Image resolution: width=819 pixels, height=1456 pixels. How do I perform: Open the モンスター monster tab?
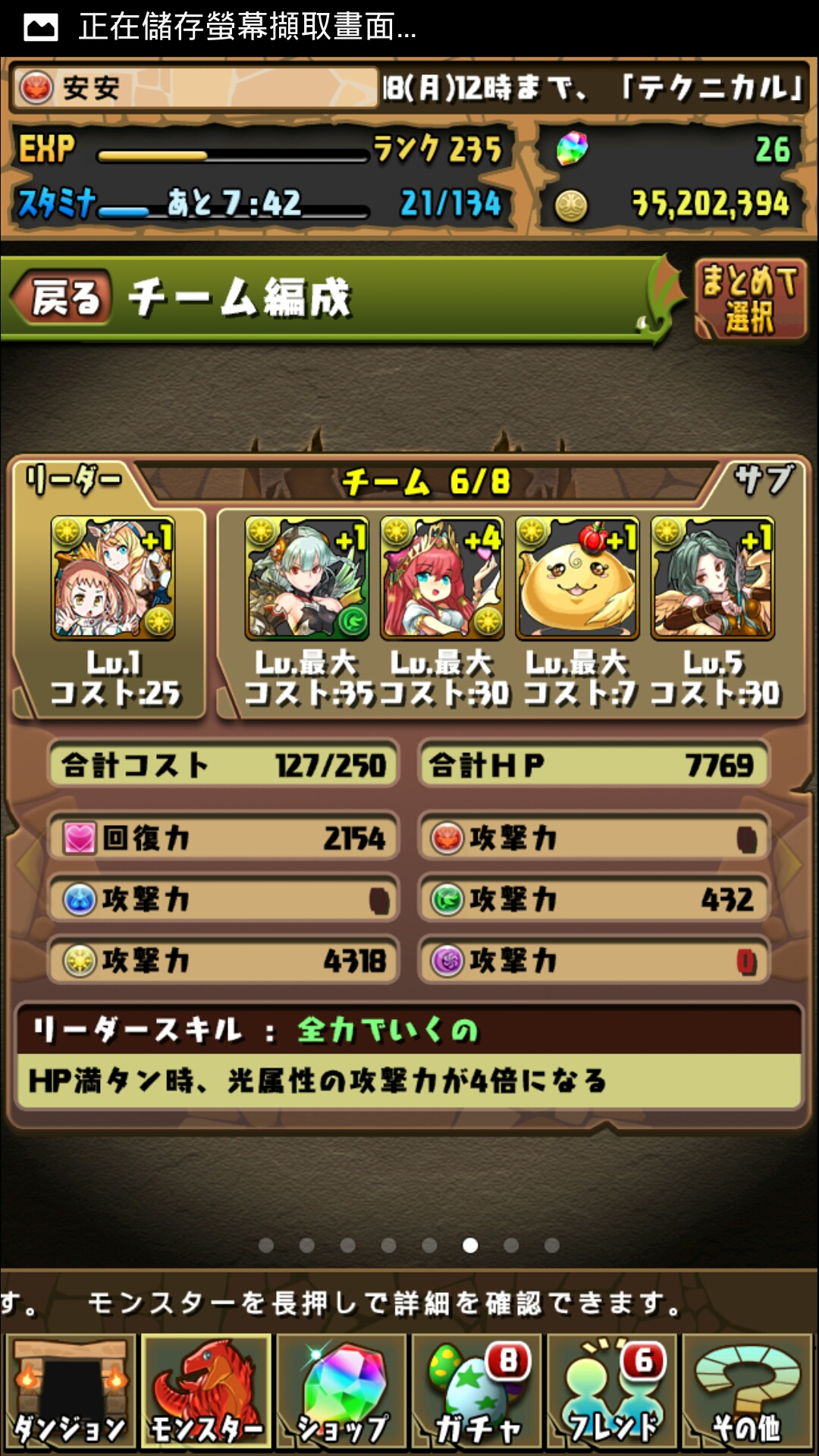pyautogui.click(x=206, y=1392)
